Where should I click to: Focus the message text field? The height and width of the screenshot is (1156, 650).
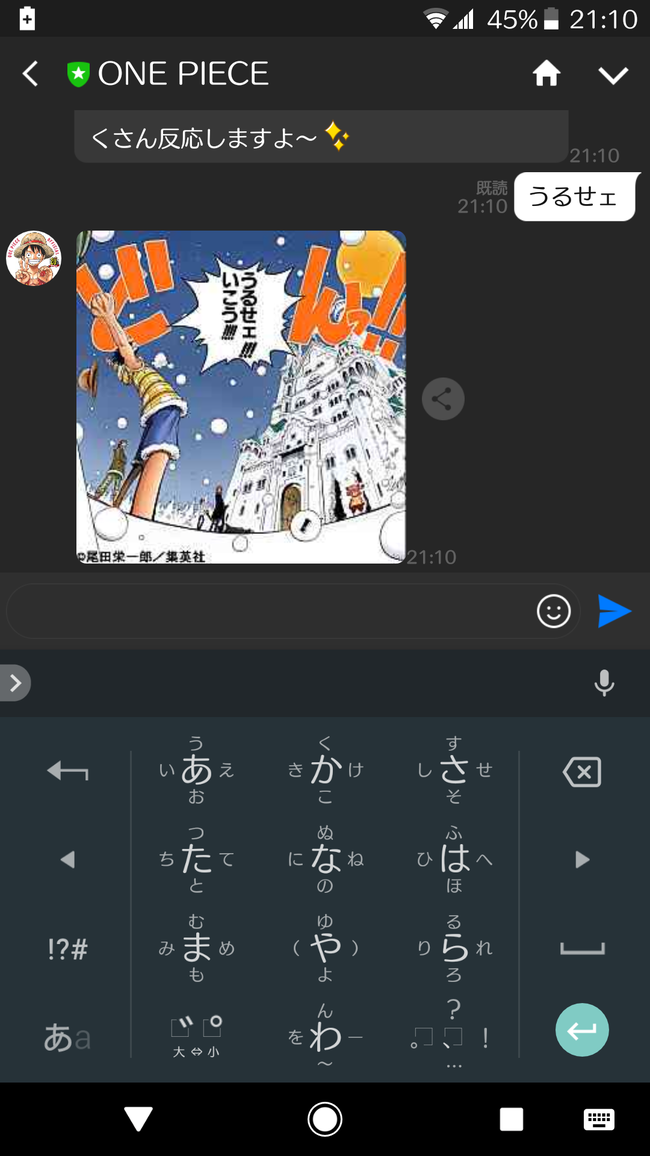[270, 611]
